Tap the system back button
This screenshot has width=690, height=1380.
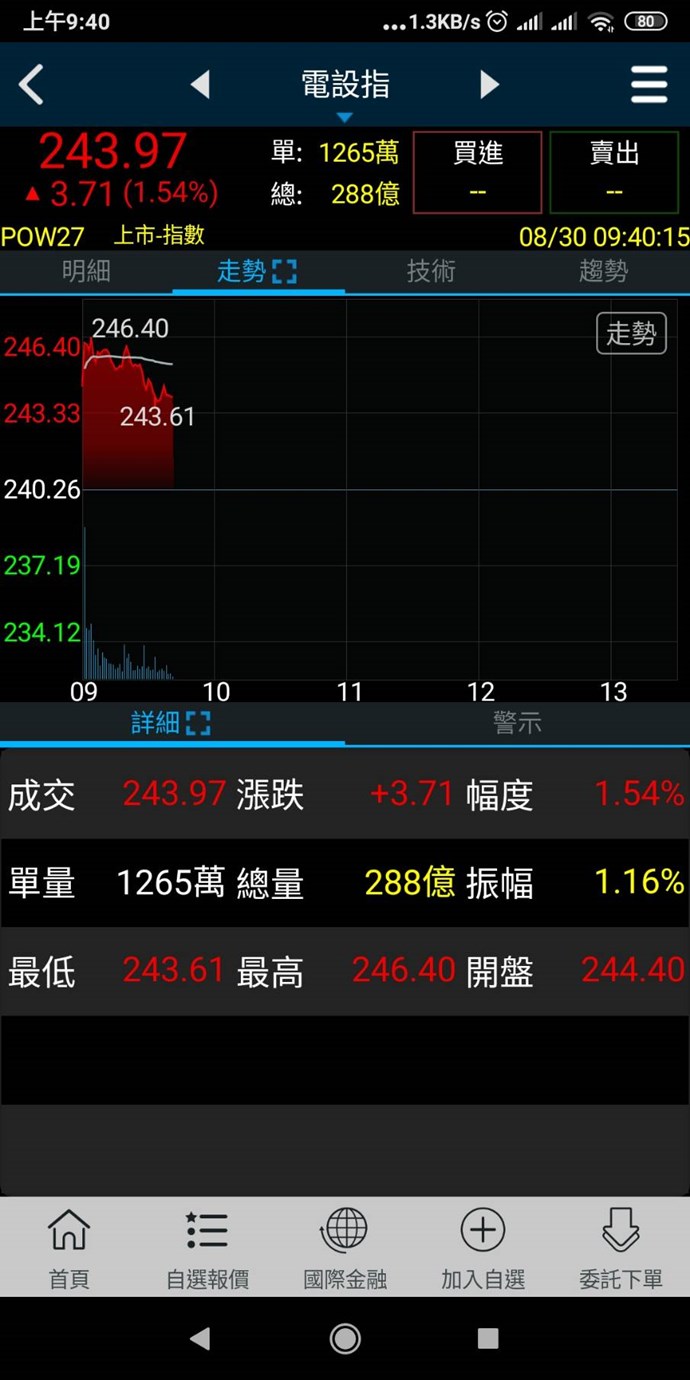click(200, 1338)
